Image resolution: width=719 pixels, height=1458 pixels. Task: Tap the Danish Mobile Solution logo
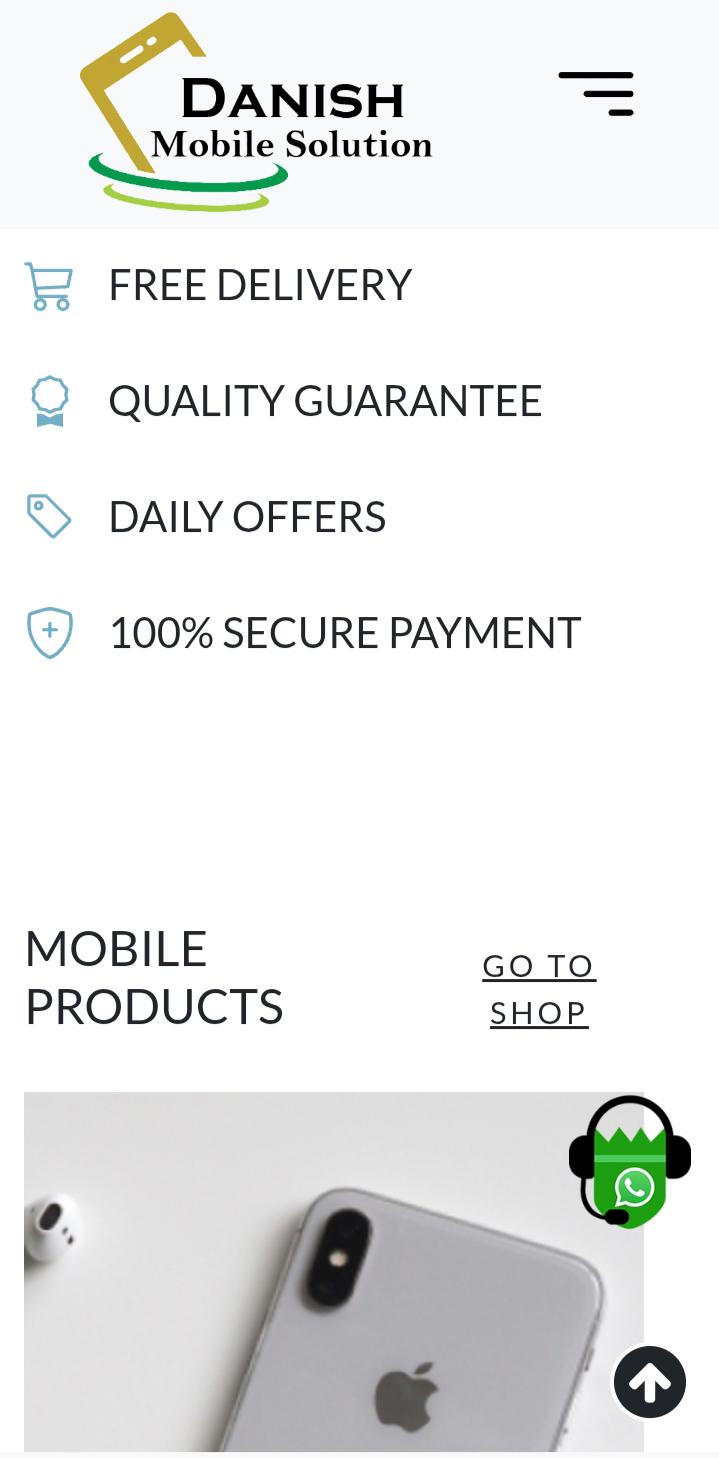[x=256, y=113]
